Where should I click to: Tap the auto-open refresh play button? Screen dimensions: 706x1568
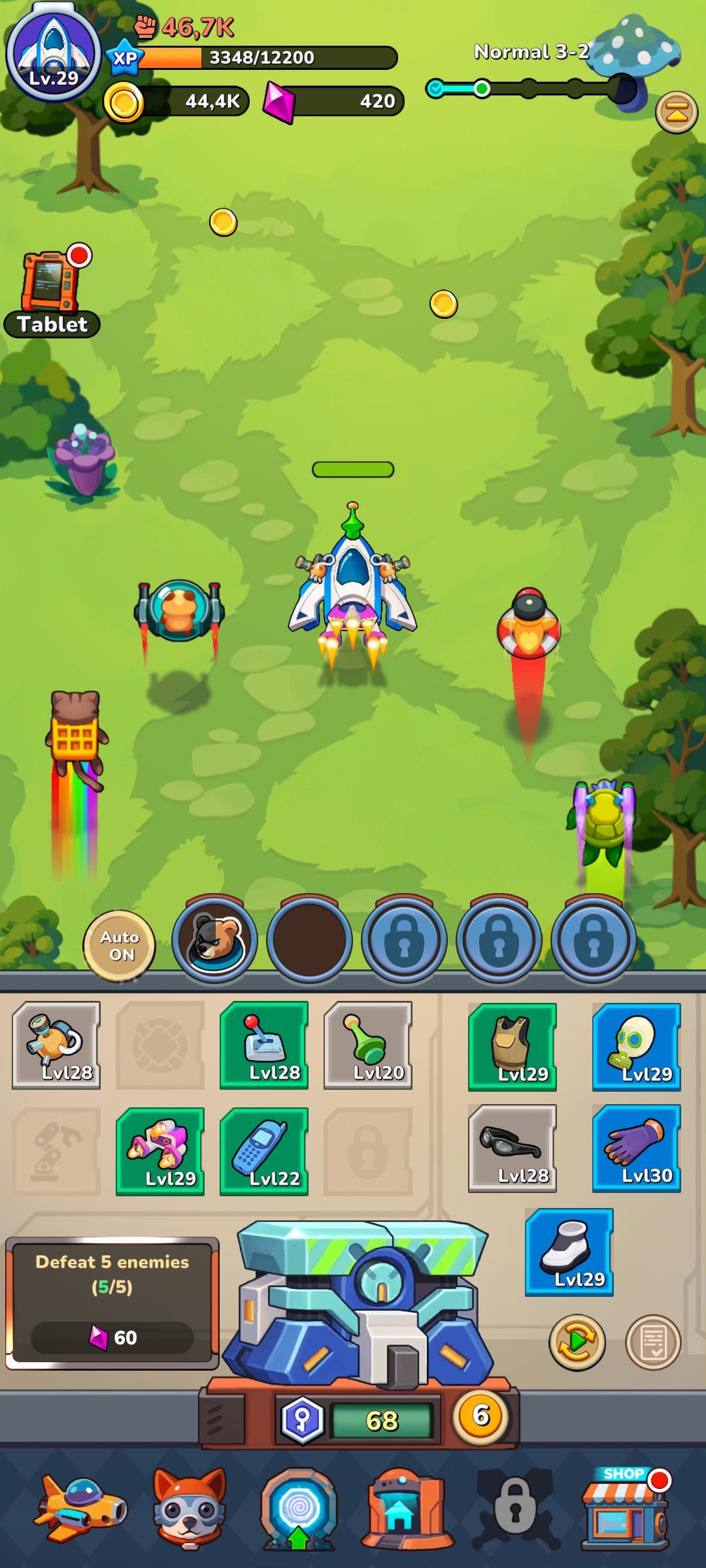[x=577, y=1342]
